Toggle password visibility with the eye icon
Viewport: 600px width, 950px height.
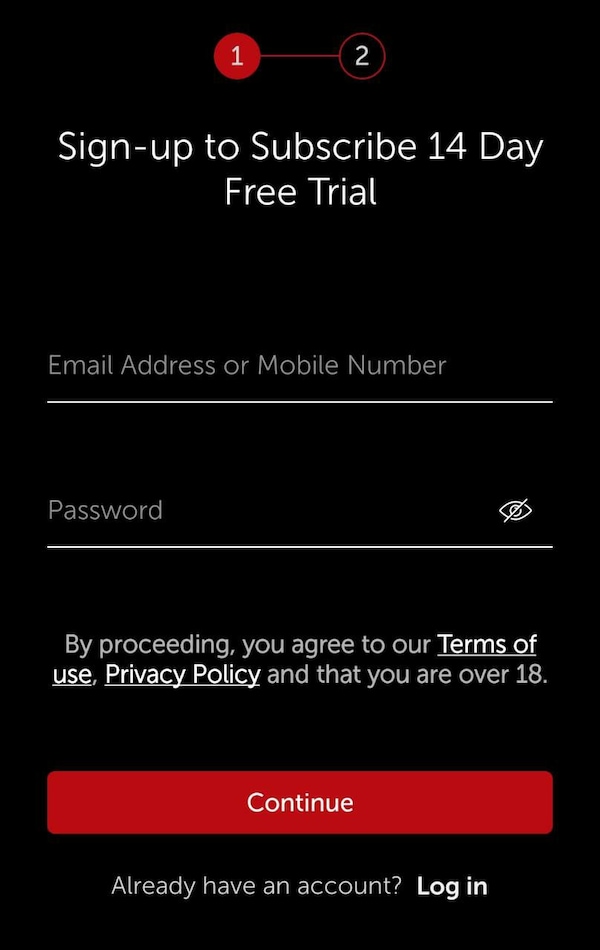tap(515, 511)
